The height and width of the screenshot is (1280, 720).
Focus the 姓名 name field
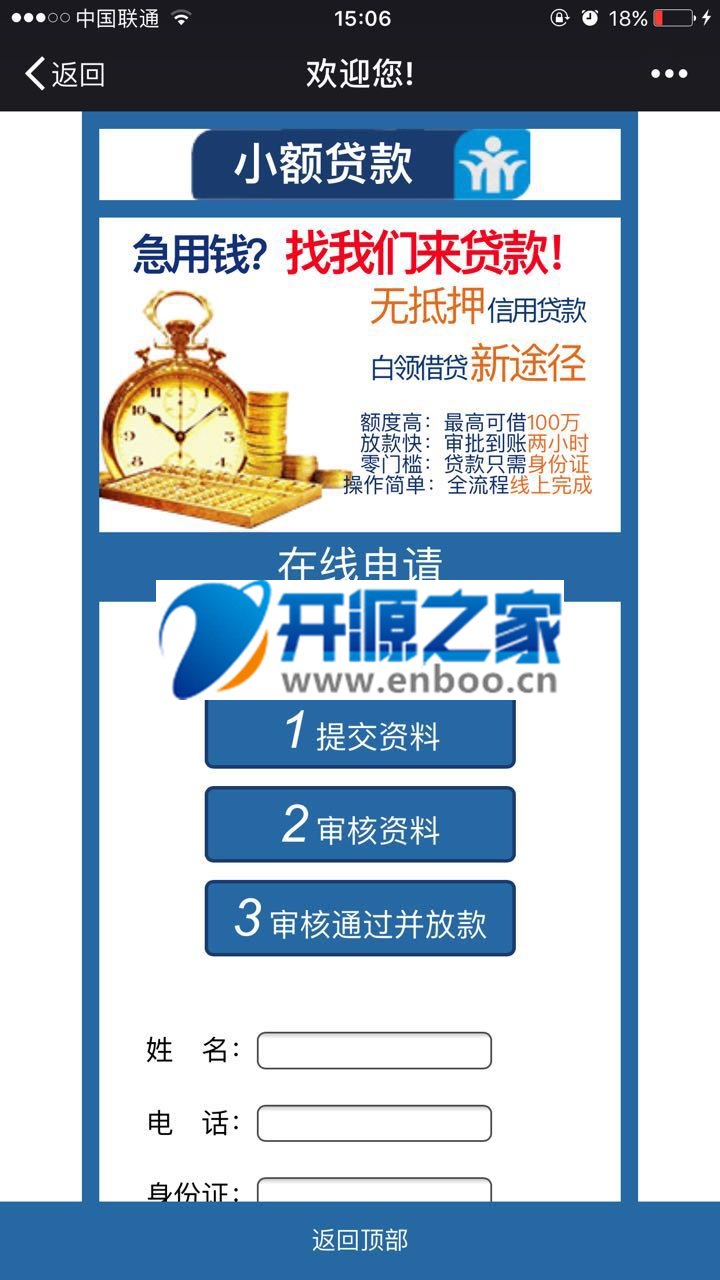pyautogui.click(x=374, y=1051)
